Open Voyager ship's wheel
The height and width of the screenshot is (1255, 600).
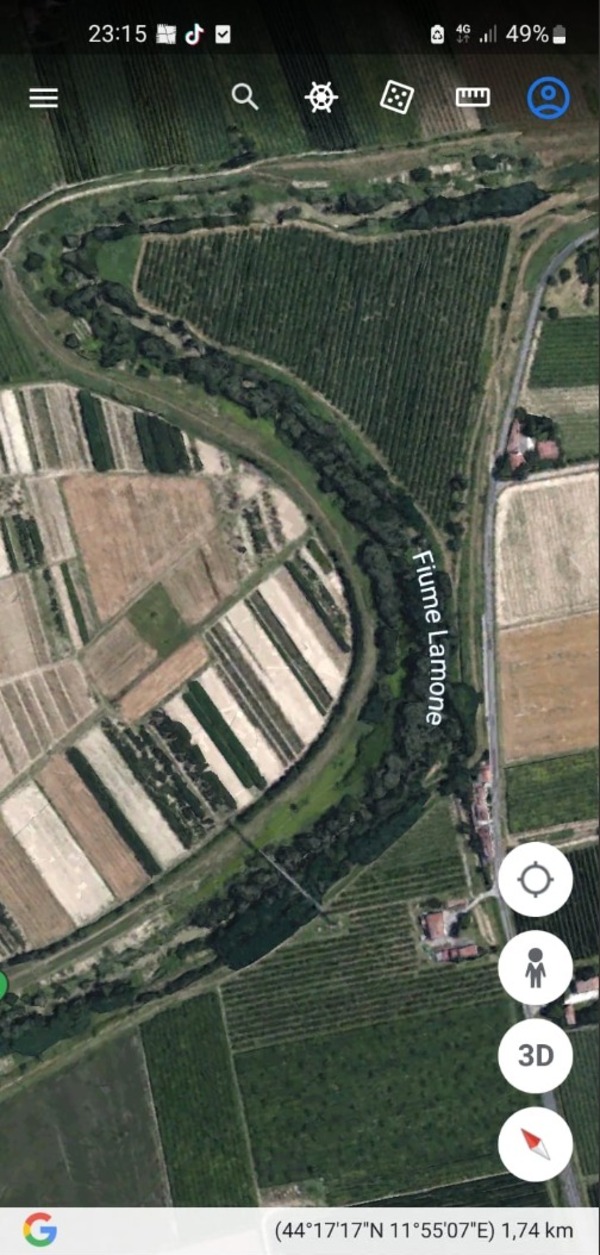pyautogui.click(x=321, y=97)
